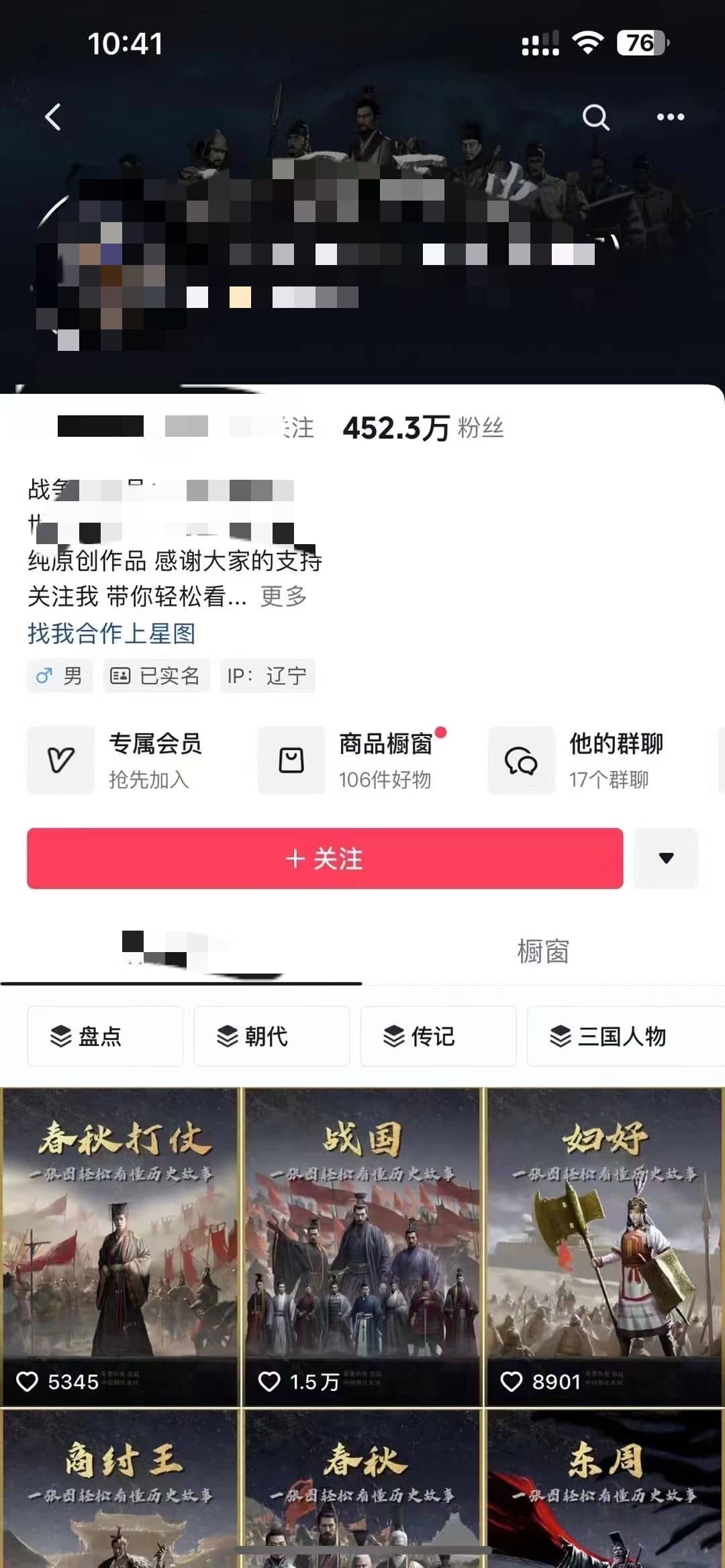Expand the bio with 更多
The width and height of the screenshot is (725, 1568).
(283, 596)
